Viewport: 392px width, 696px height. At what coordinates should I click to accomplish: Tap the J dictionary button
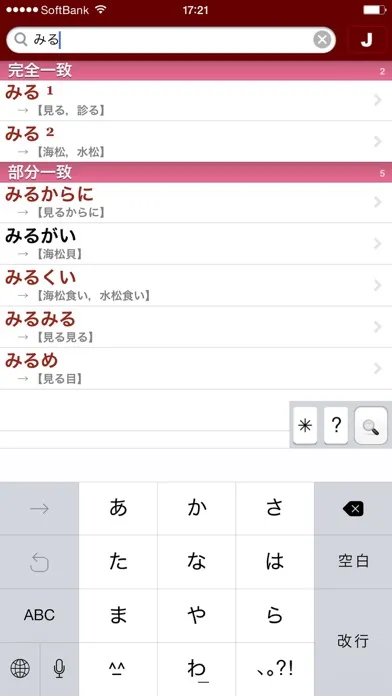[x=367, y=40]
